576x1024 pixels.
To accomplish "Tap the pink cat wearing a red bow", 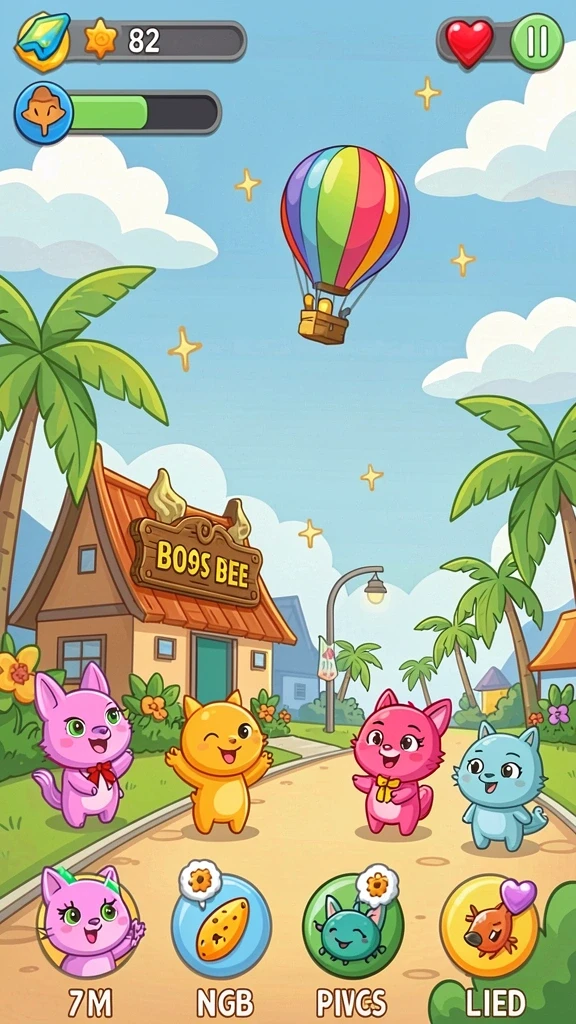I will tap(81, 744).
